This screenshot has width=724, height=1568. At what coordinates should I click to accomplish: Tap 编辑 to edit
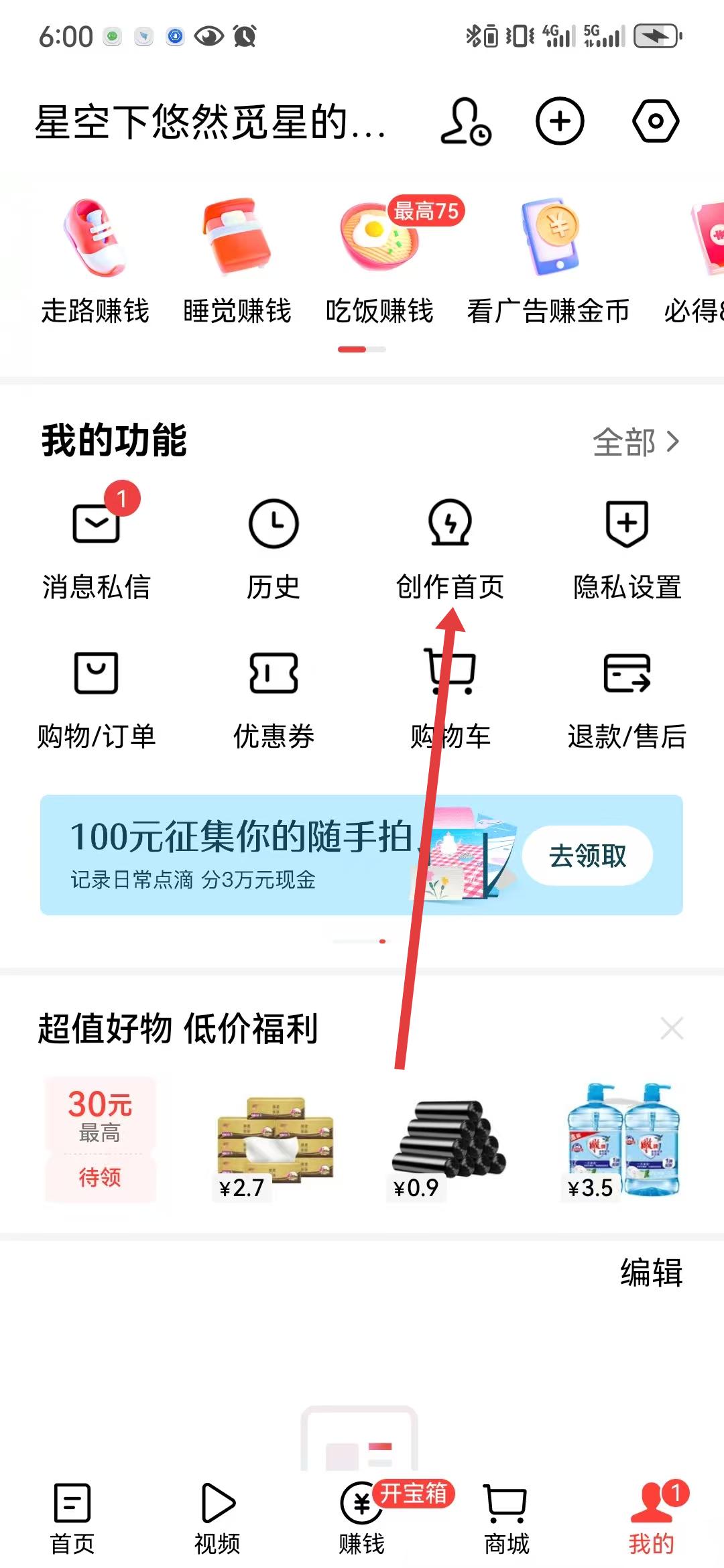pos(651,1272)
